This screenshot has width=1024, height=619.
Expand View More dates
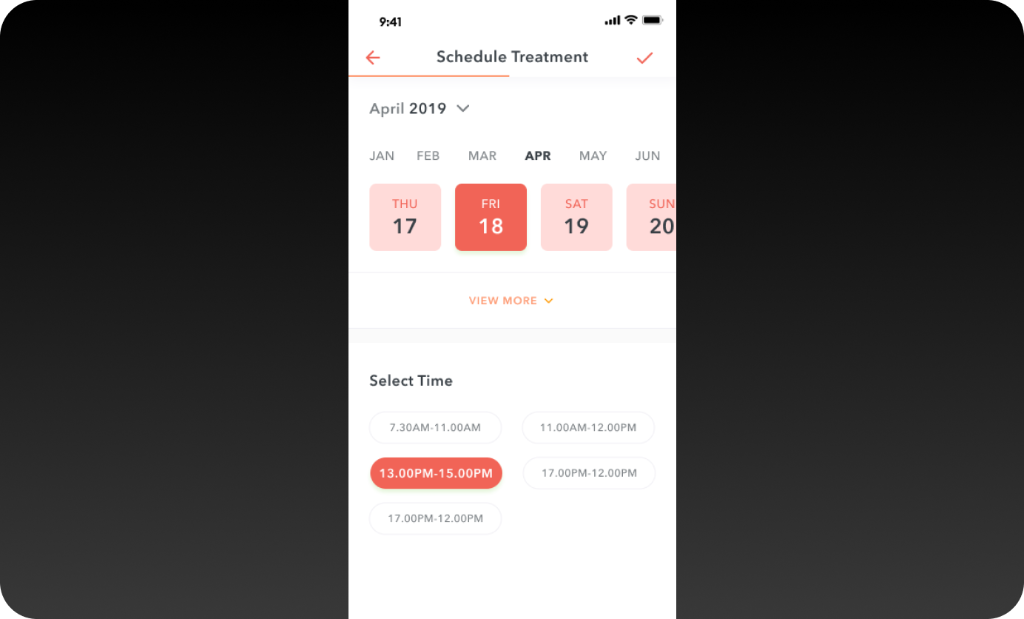click(511, 300)
